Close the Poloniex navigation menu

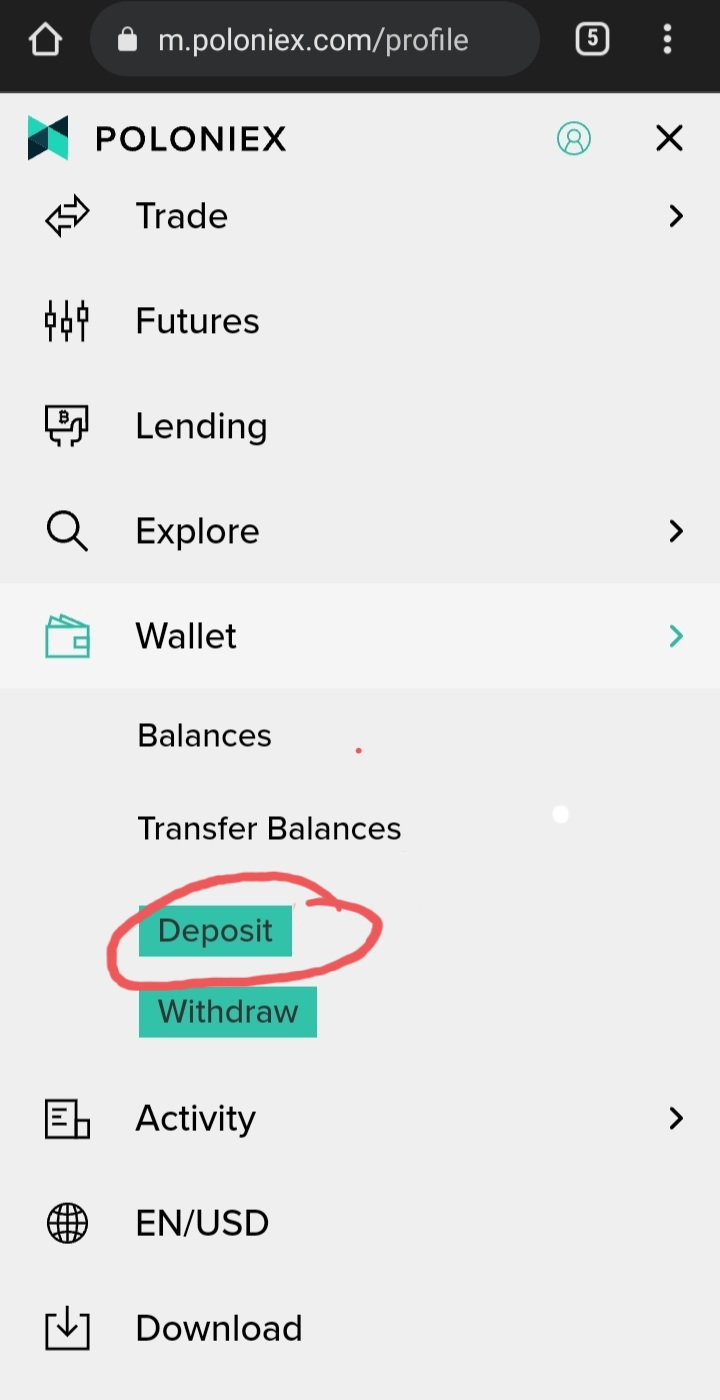tap(669, 138)
